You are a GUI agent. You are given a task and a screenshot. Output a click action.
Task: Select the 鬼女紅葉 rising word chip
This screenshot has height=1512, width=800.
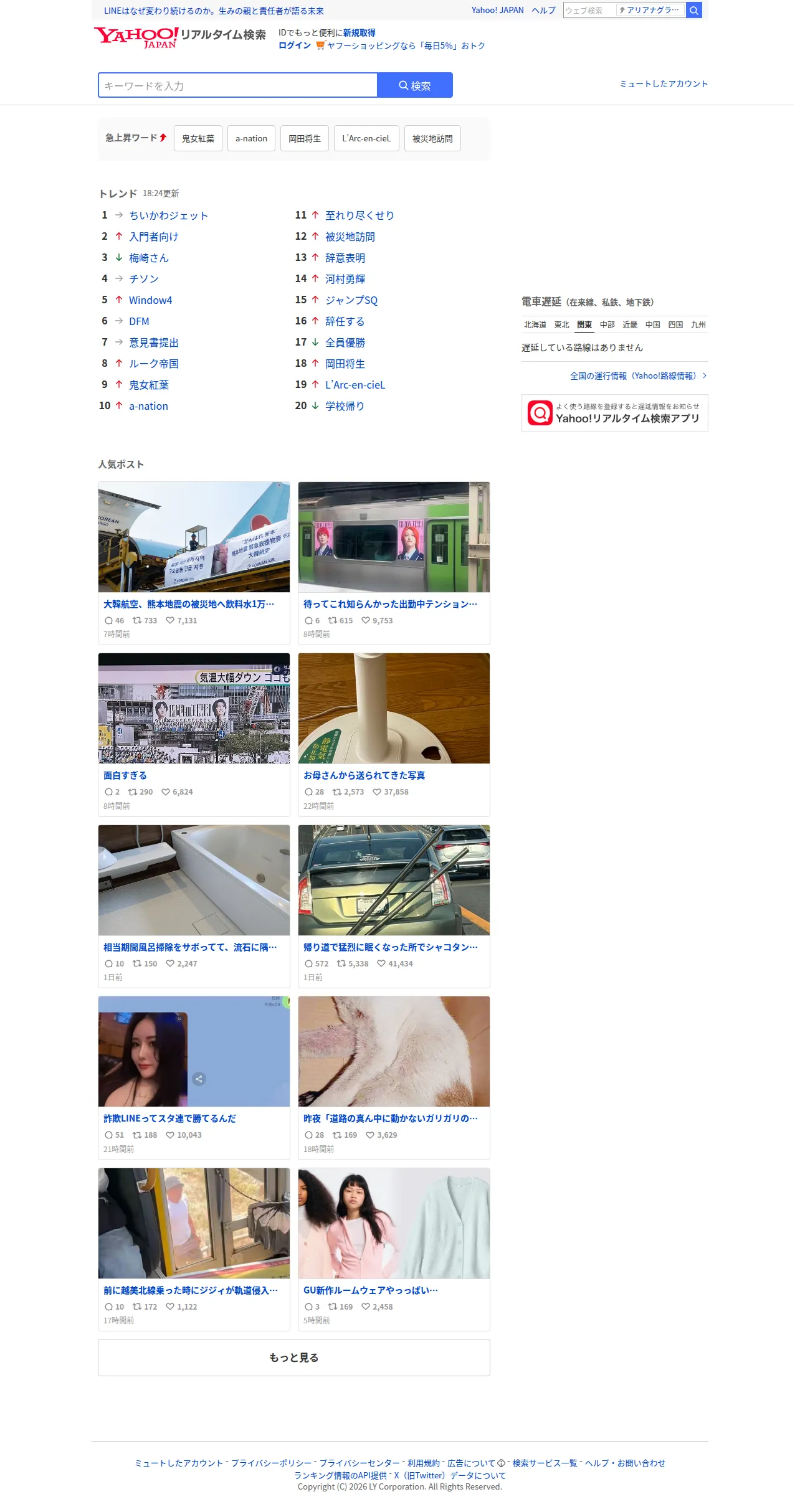point(198,138)
